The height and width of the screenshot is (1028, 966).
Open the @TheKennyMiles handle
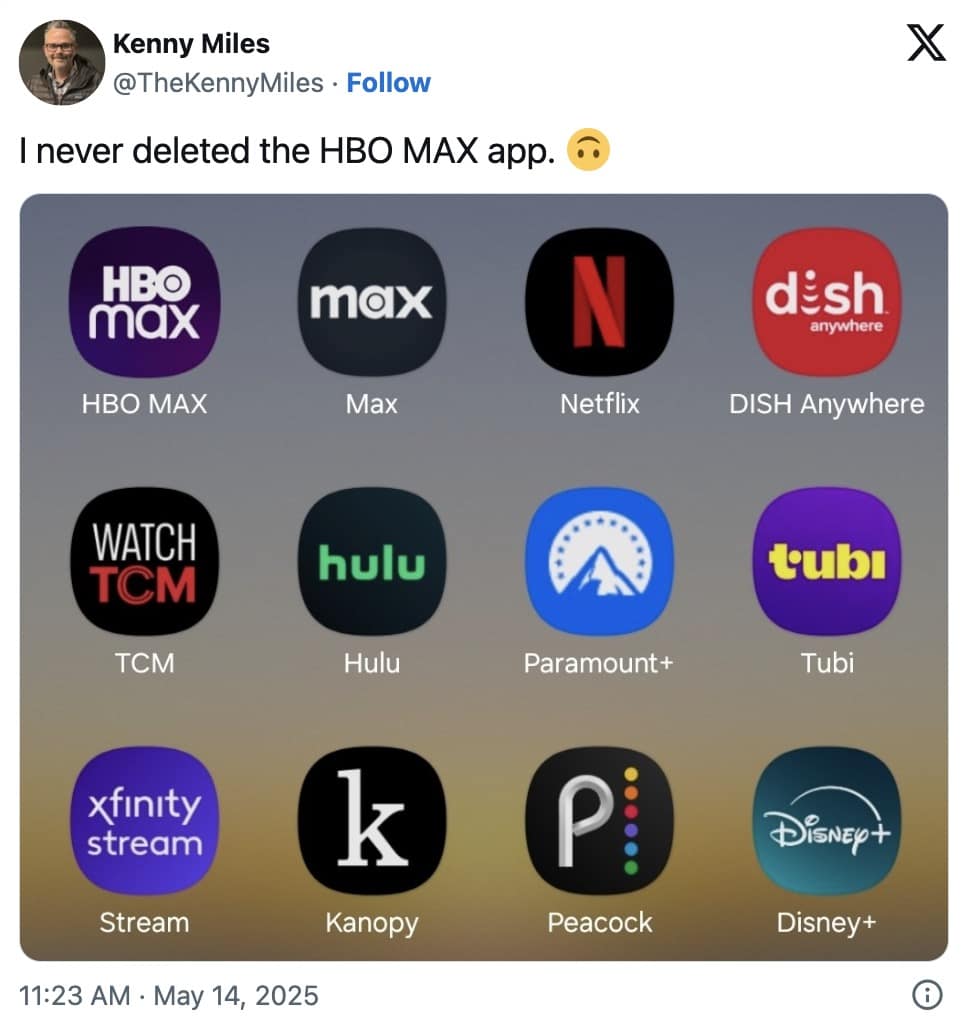click(x=218, y=83)
